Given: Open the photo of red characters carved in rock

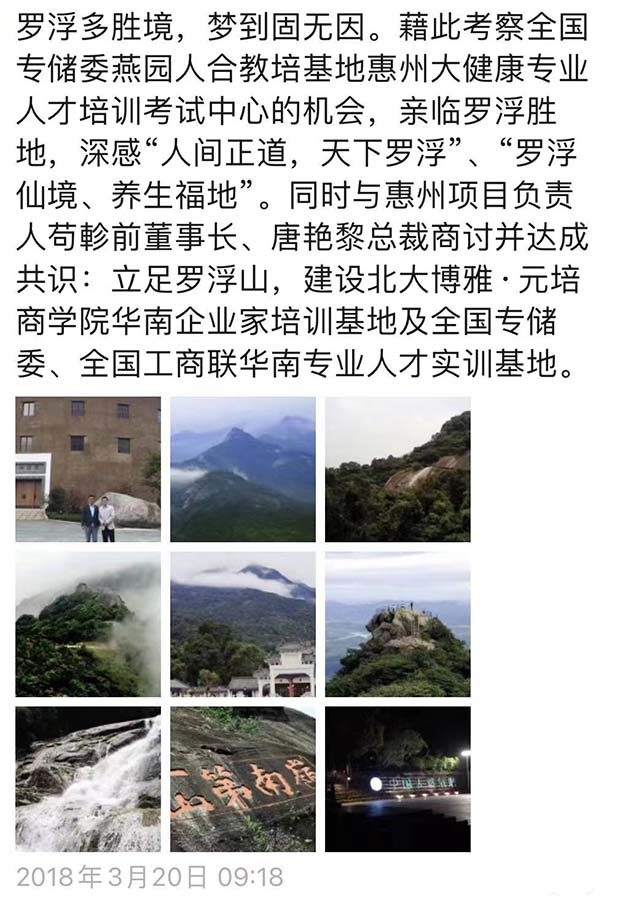Looking at the screenshot, I should pos(243,779).
